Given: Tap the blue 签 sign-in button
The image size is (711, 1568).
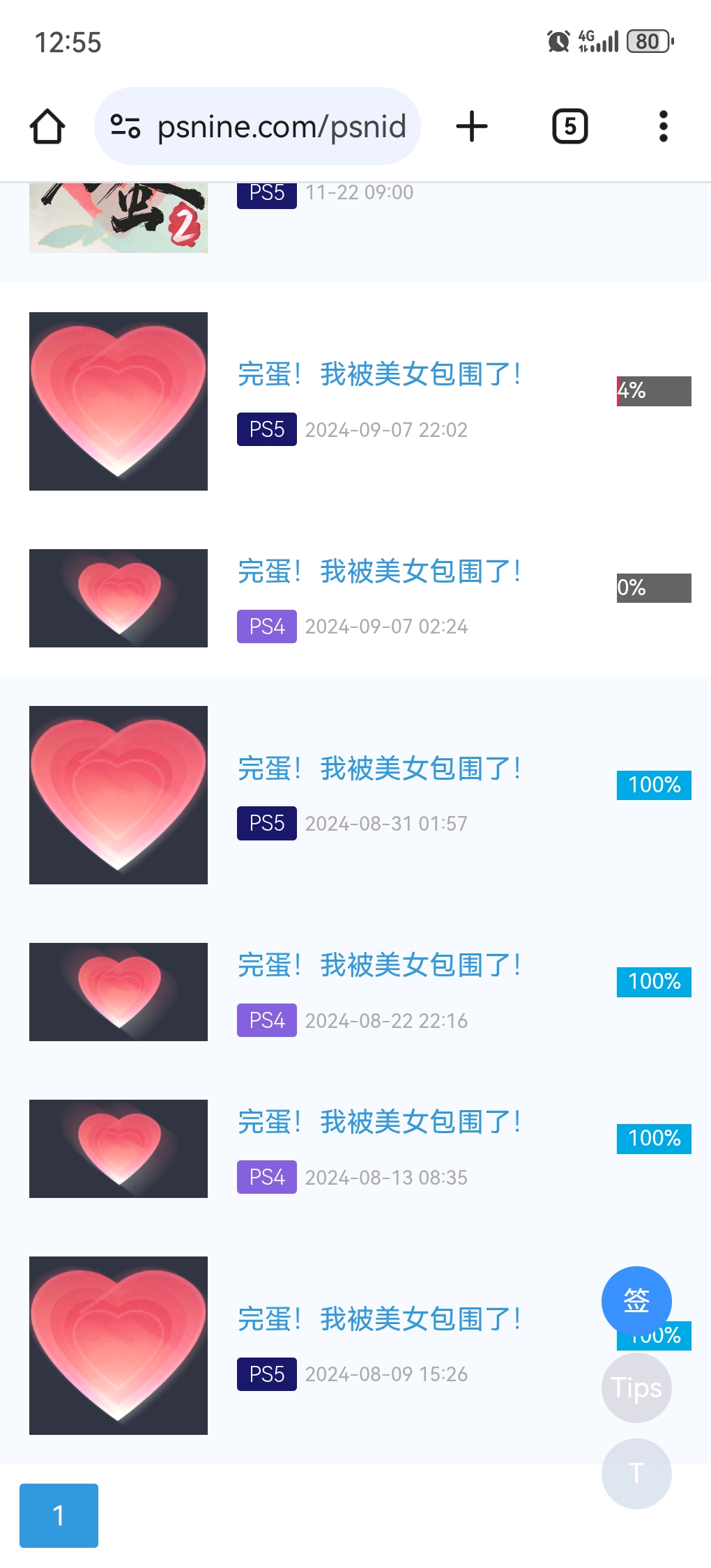Looking at the screenshot, I should [636, 1300].
